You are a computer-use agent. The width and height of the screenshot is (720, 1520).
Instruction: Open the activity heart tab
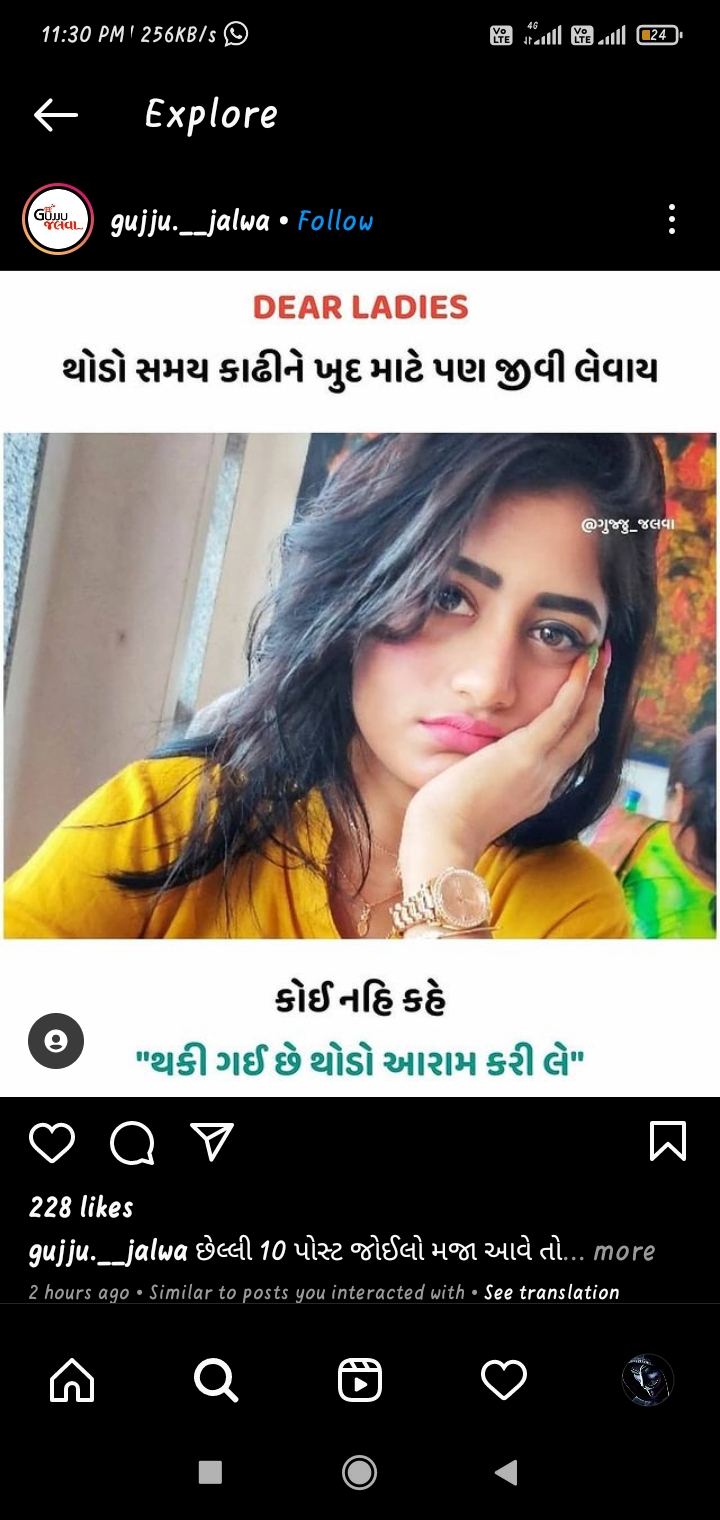coord(504,1381)
